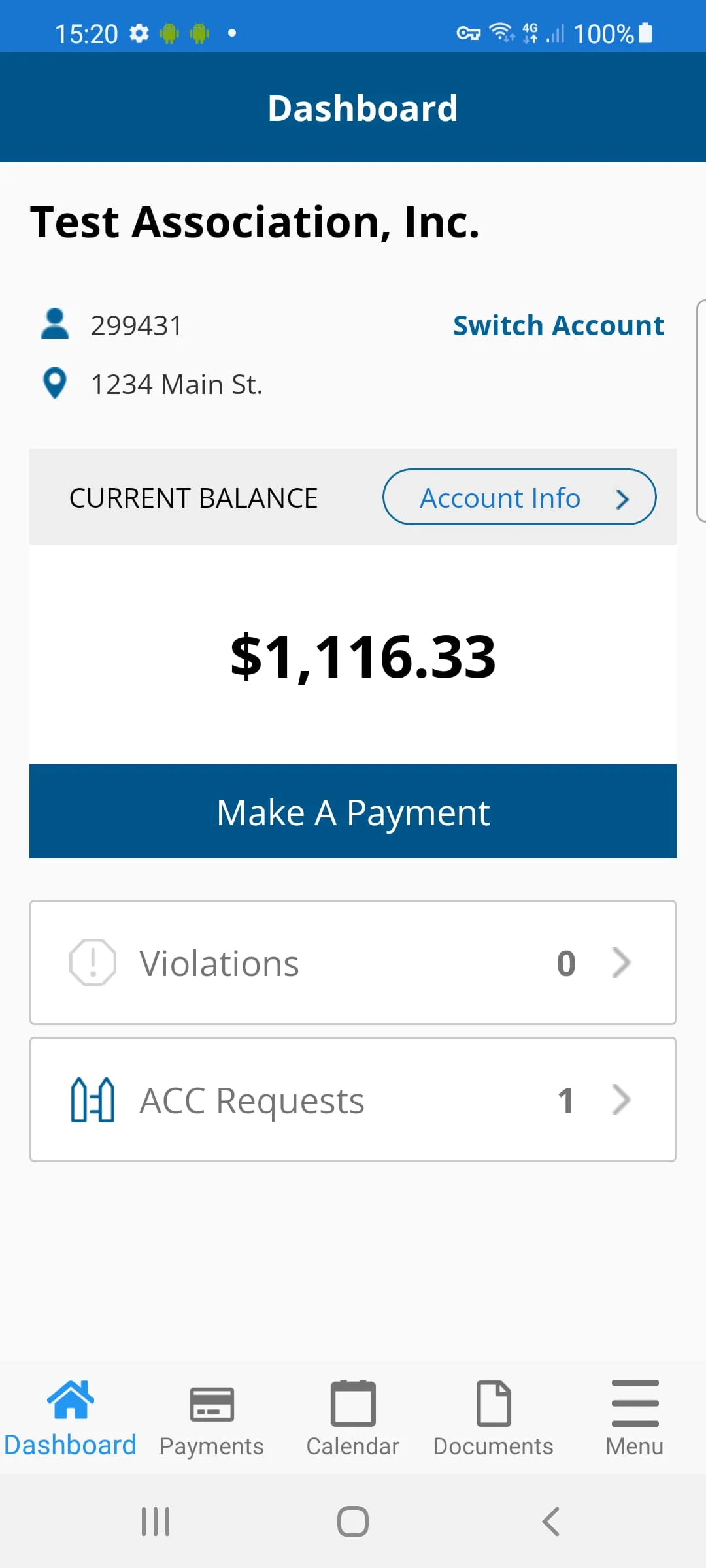Viewport: 706px width, 1568px height.
Task: Tap the system home button
Action: tap(353, 1522)
